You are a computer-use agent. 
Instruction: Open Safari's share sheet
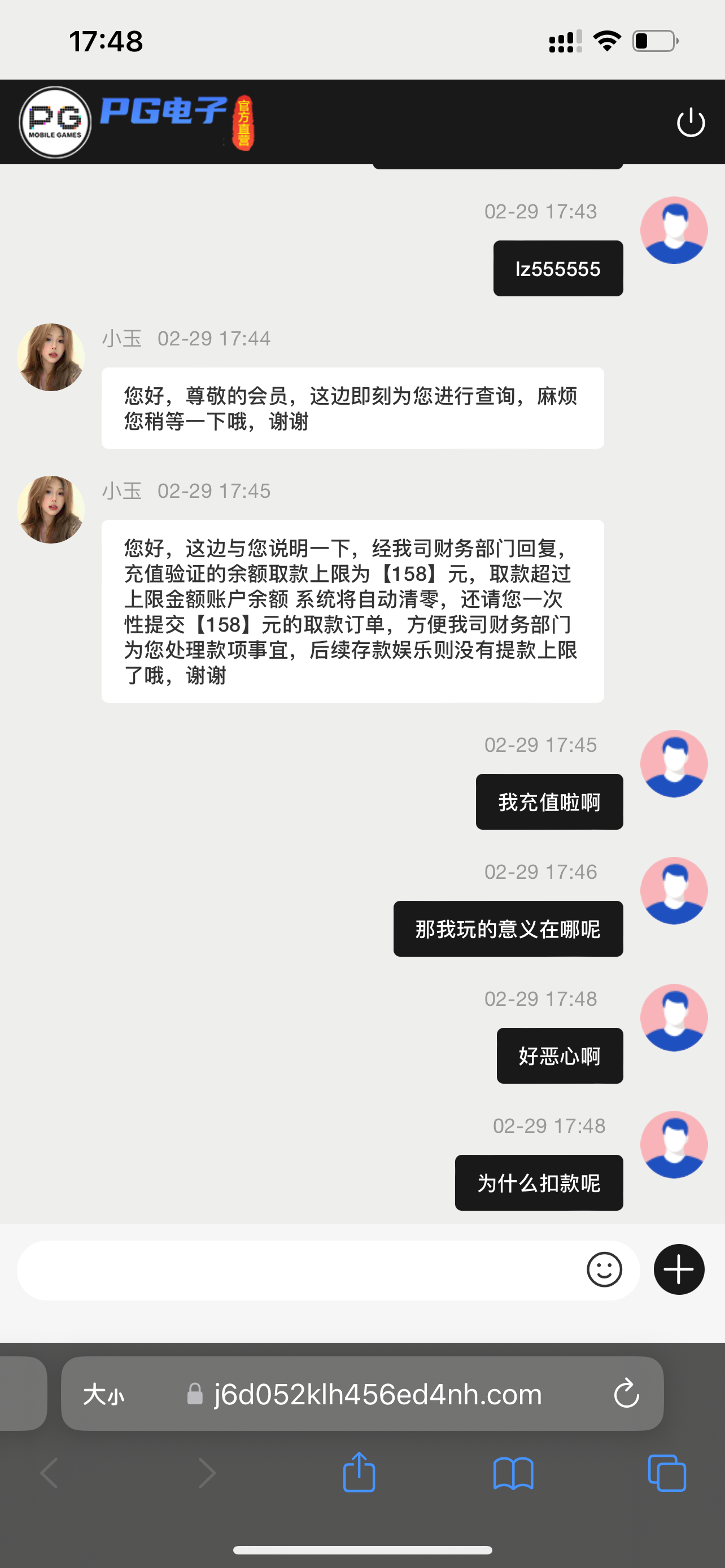(359, 1473)
